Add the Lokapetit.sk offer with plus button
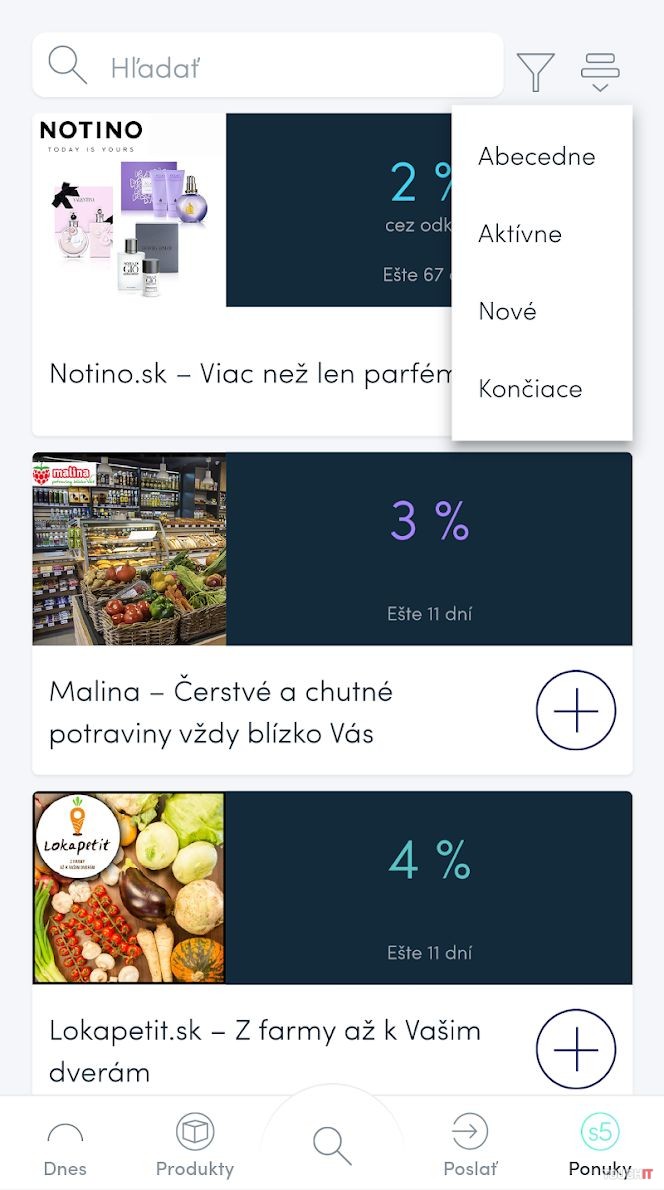Image resolution: width=664 pixels, height=1190 pixels. coord(576,1049)
